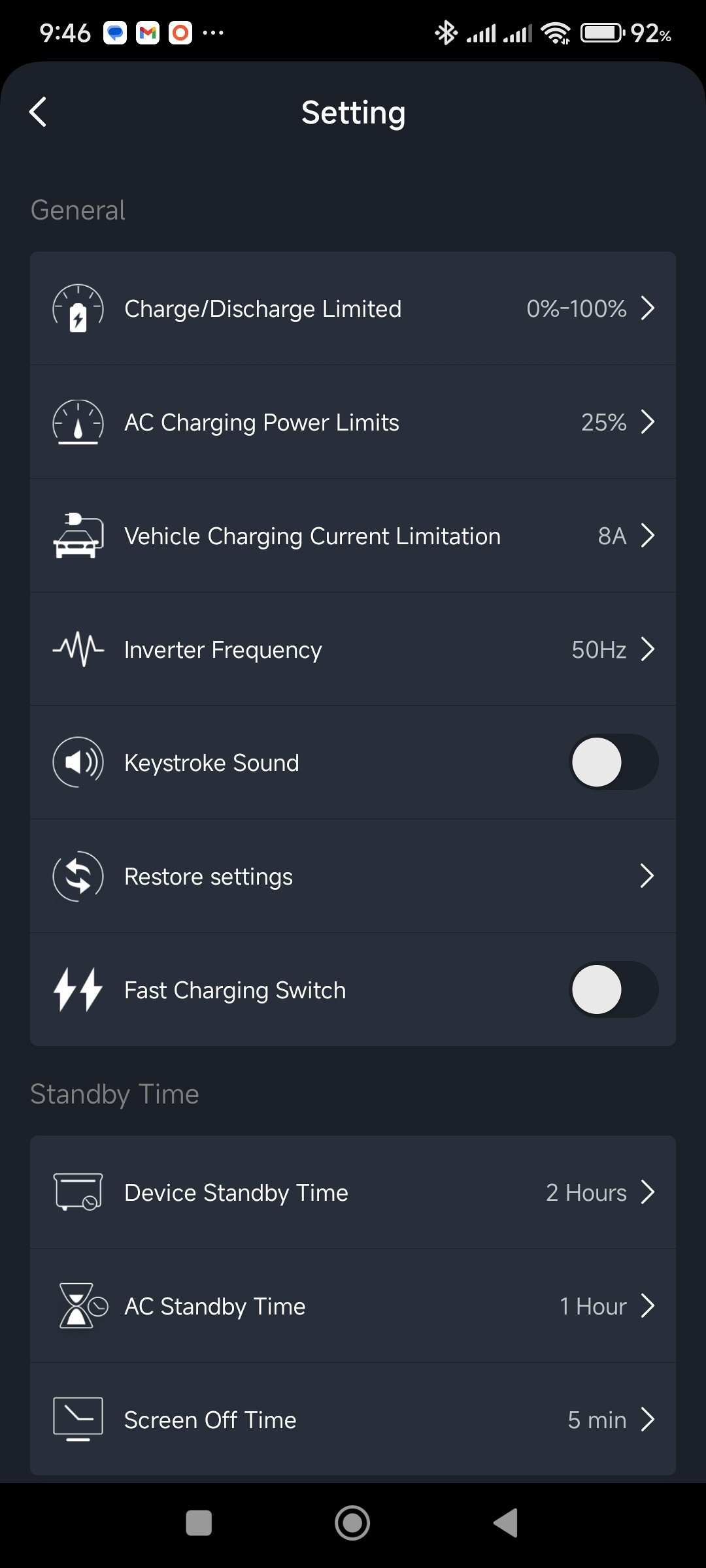Viewport: 706px width, 1568px height.
Task: Open Charge/Discharge Limited setting
Action: (x=353, y=308)
